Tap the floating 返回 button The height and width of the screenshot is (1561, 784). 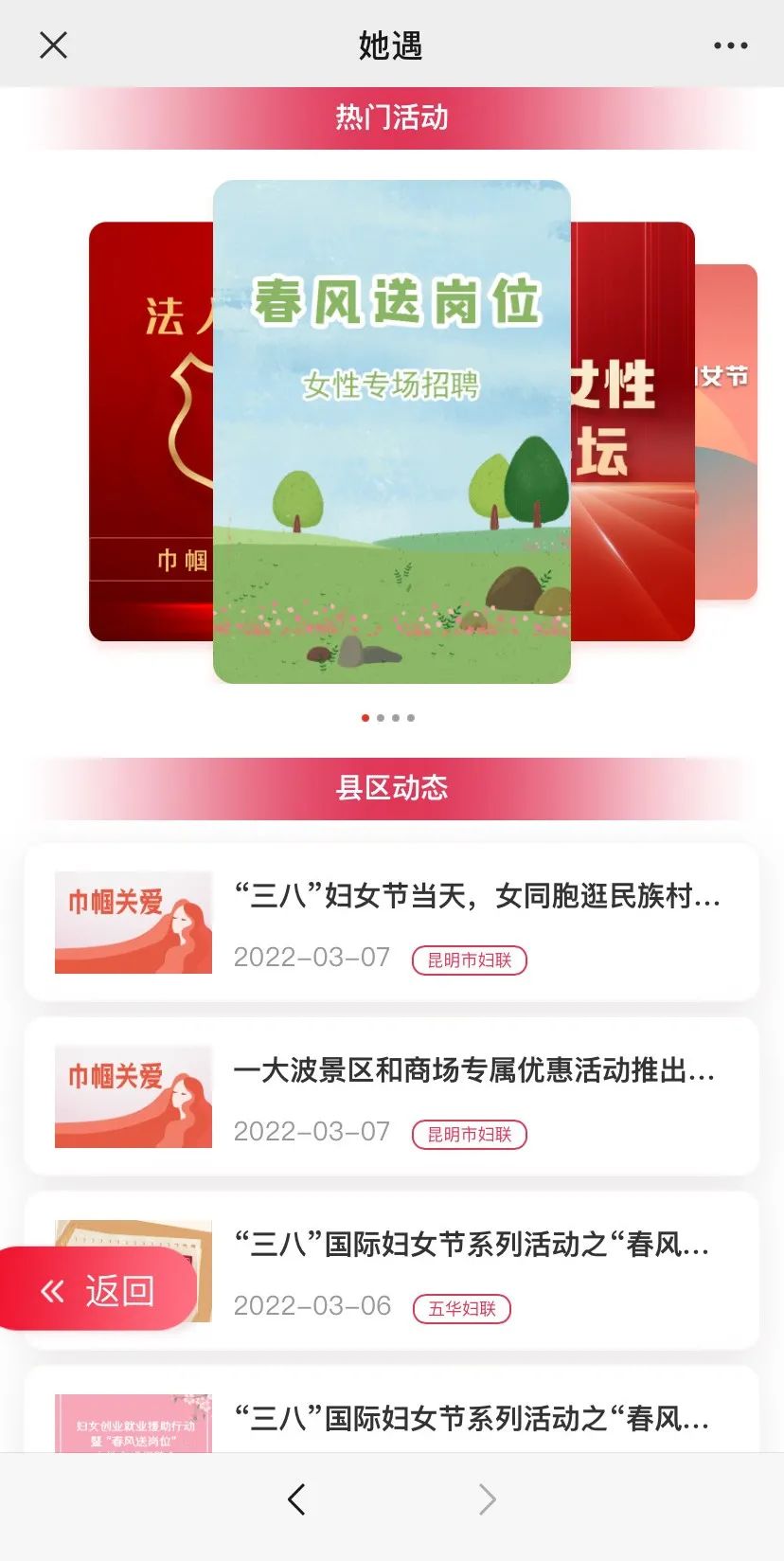click(x=97, y=1289)
